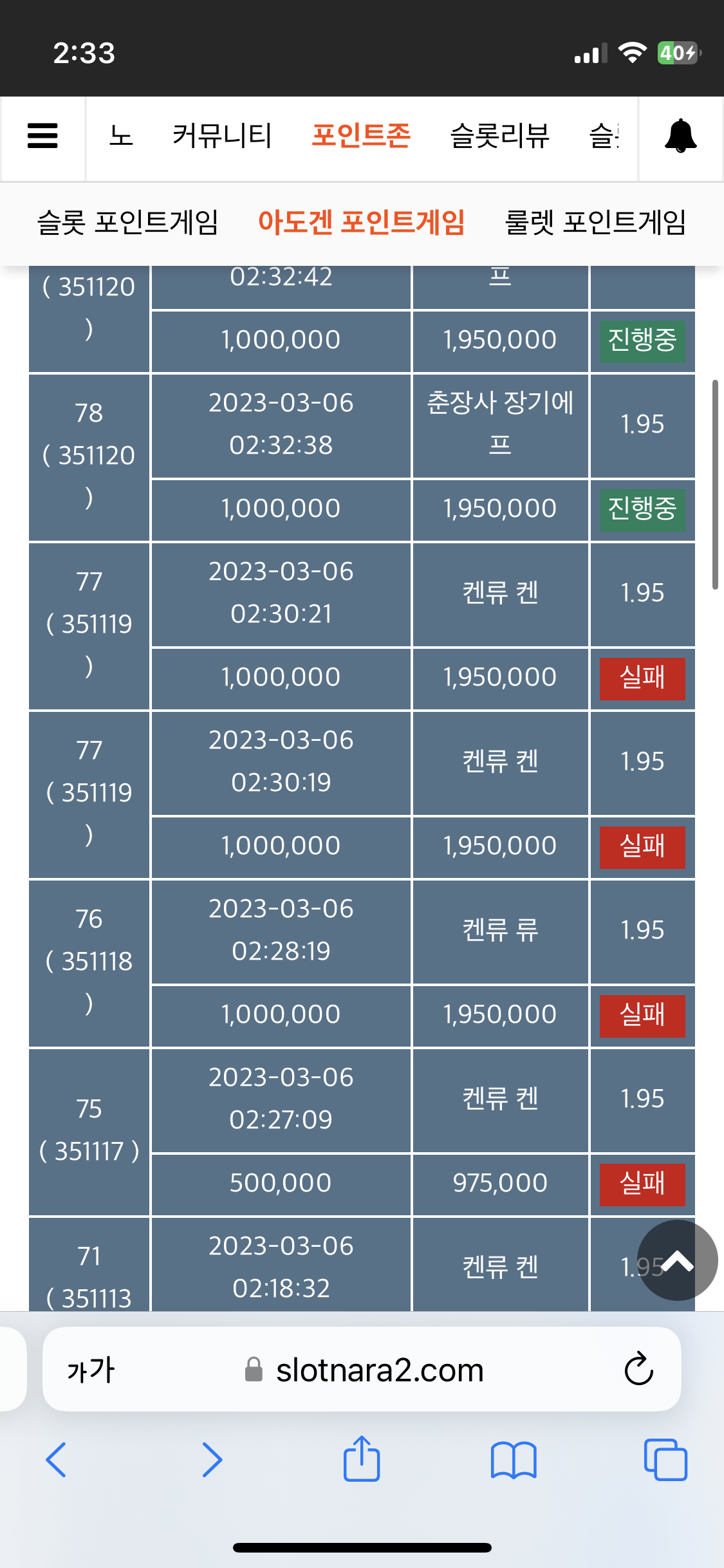Tap the scroll-to-top arrow button
The height and width of the screenshot is (1568, 724).
tap(677, 1260)
